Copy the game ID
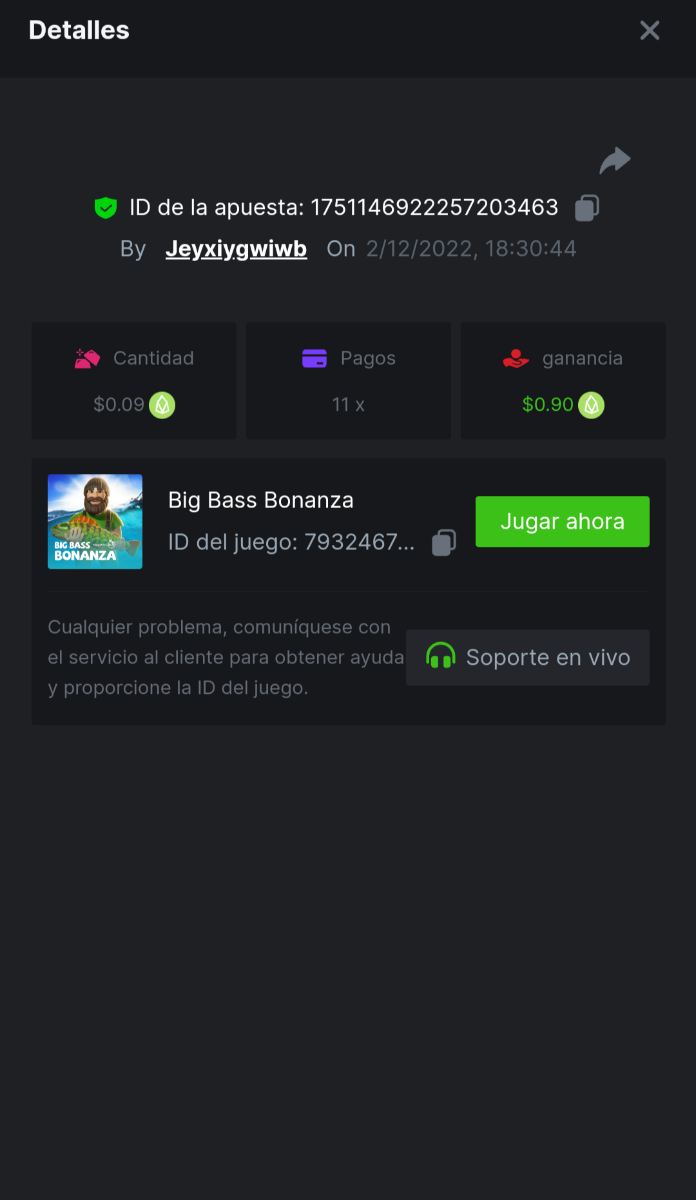The width and height of the screenshot is (696, 1200). pos(444,543)
